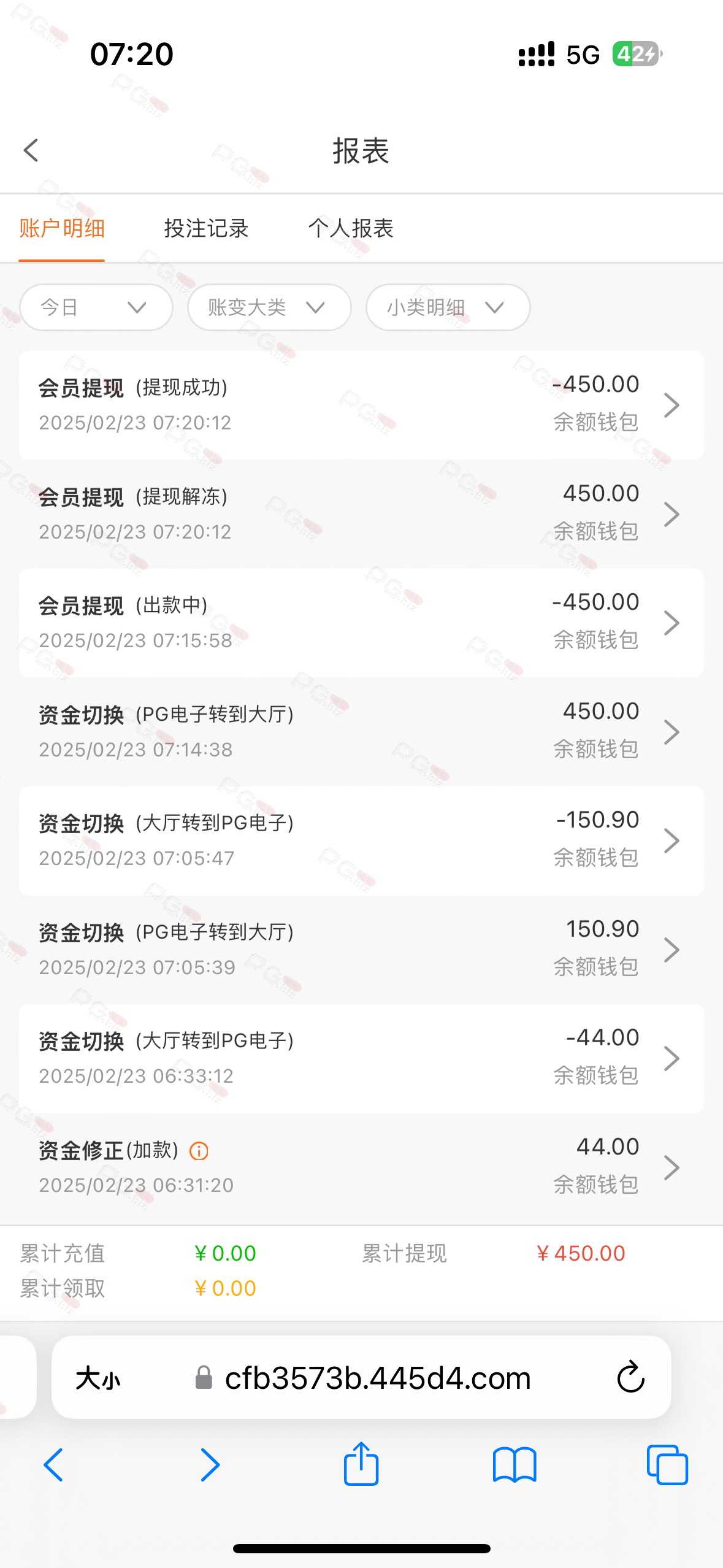Open the 资金切换 record at 07:14:38
The width and height of the screenshot is (723, 1568).
[x=361, y=732]
